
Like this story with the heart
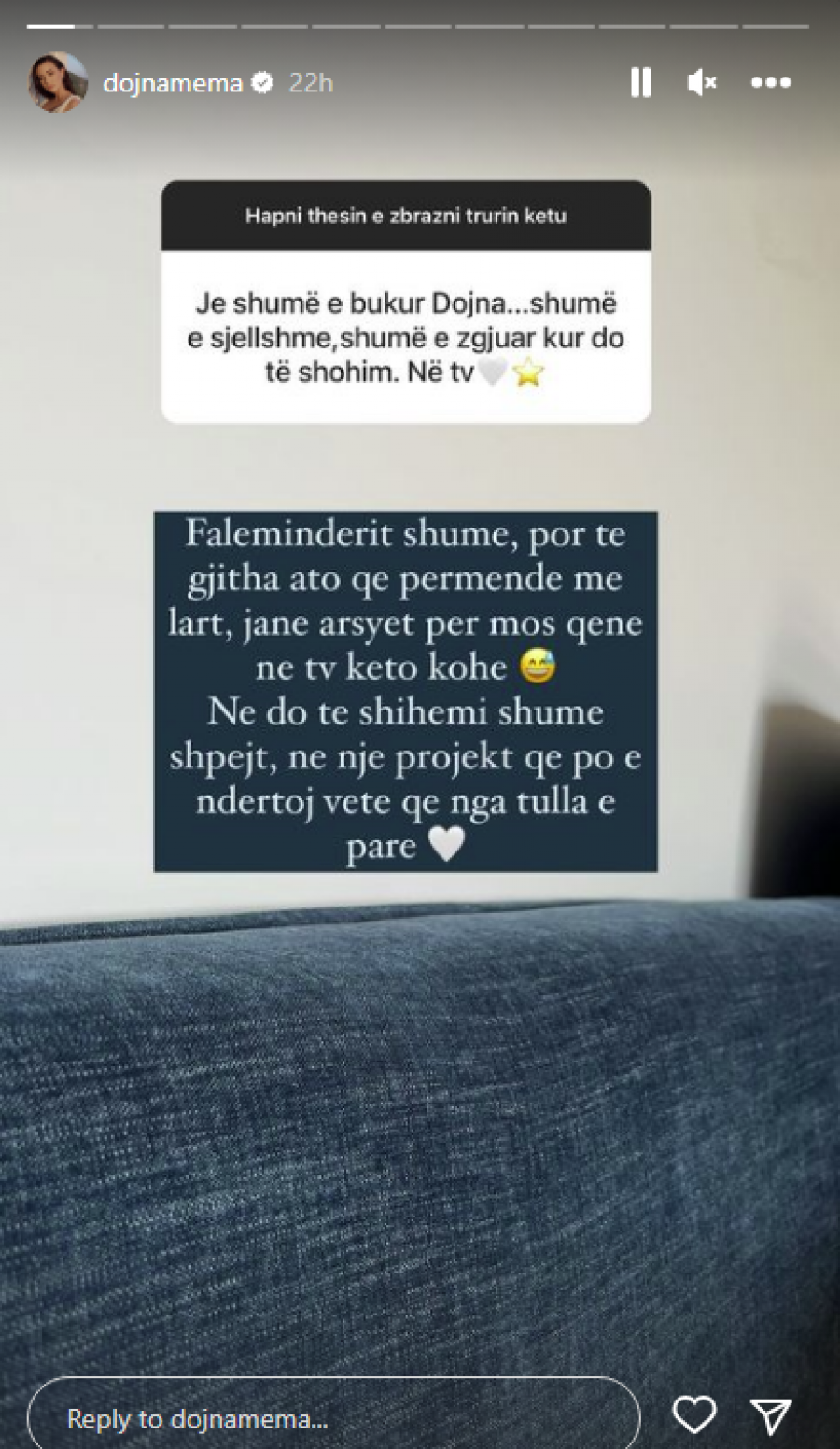pos(694,1415)
